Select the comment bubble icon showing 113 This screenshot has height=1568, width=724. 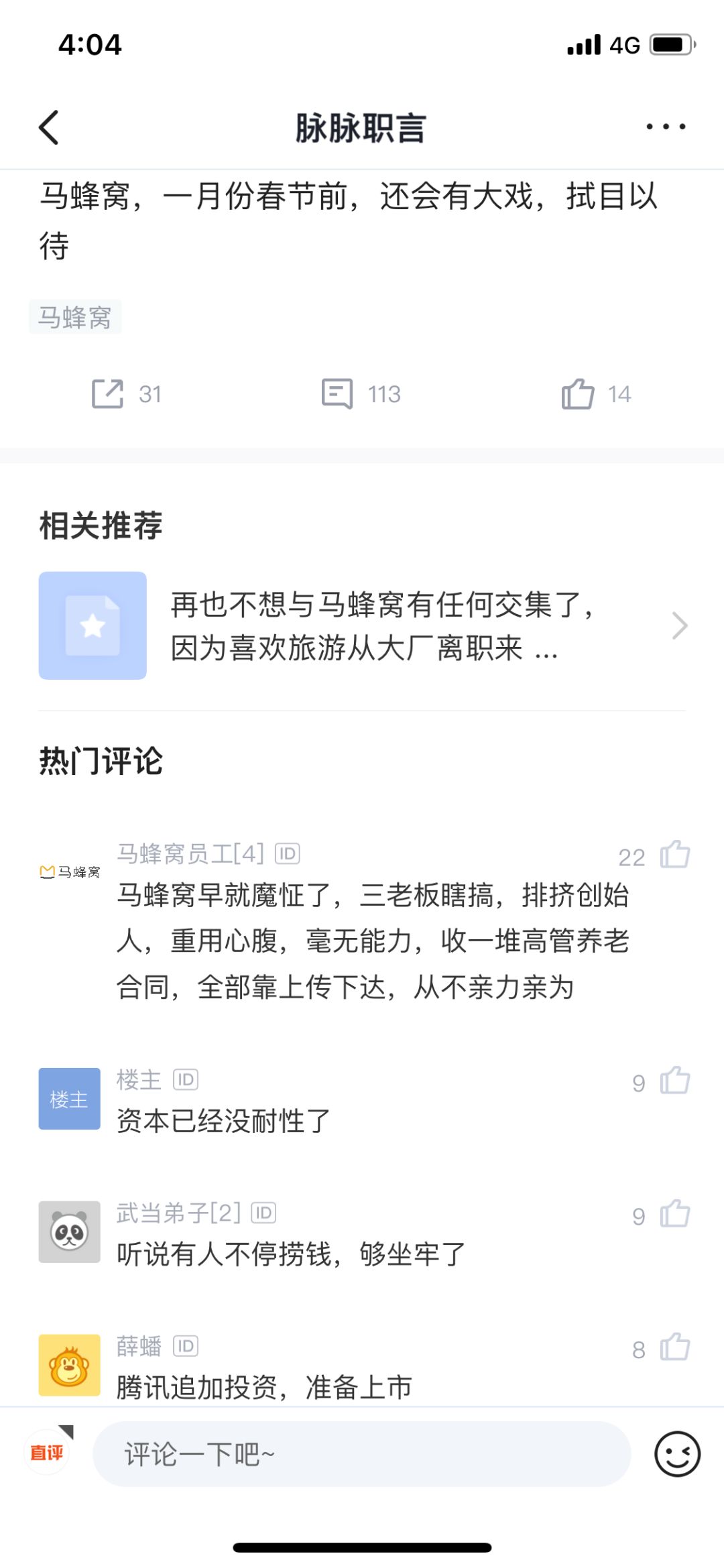(341, 394)
